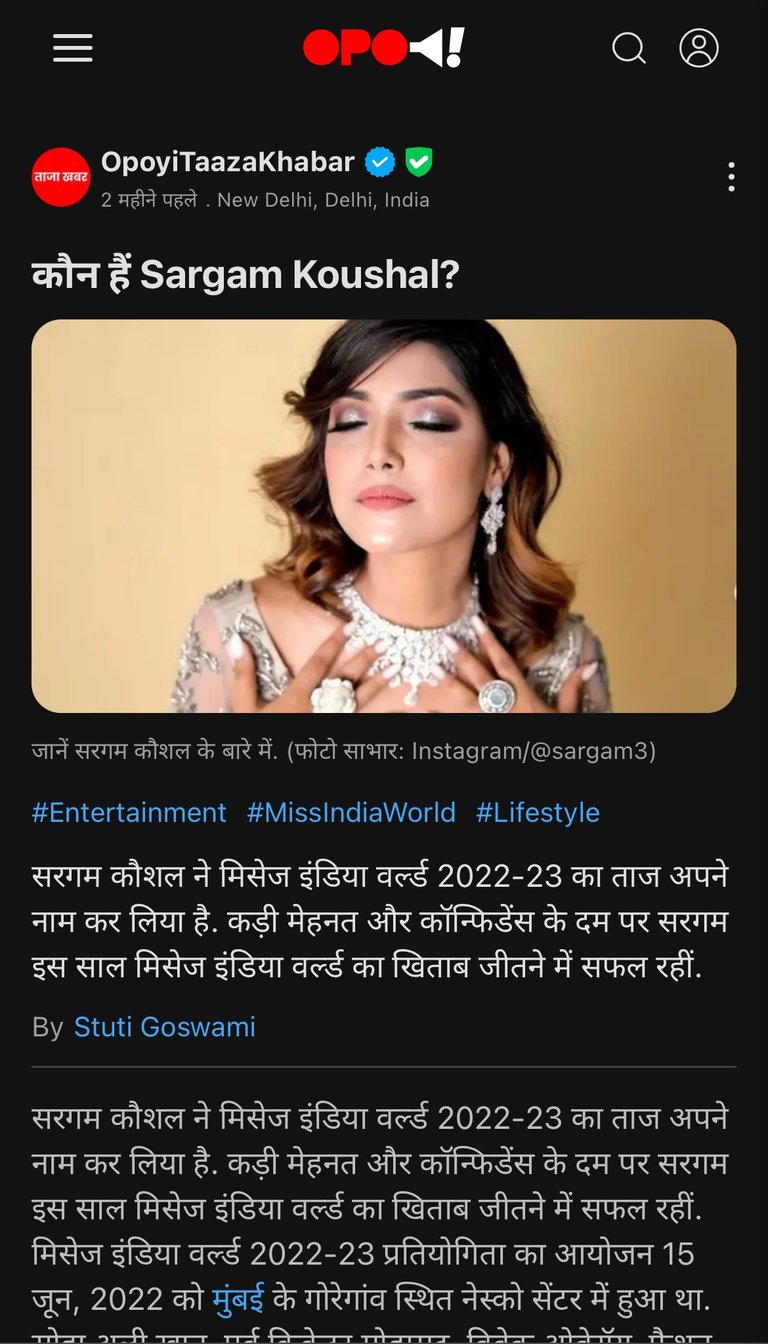Go to home via the OPO logo
This screenshot has width=768, height=1344.
click(384, 48)
